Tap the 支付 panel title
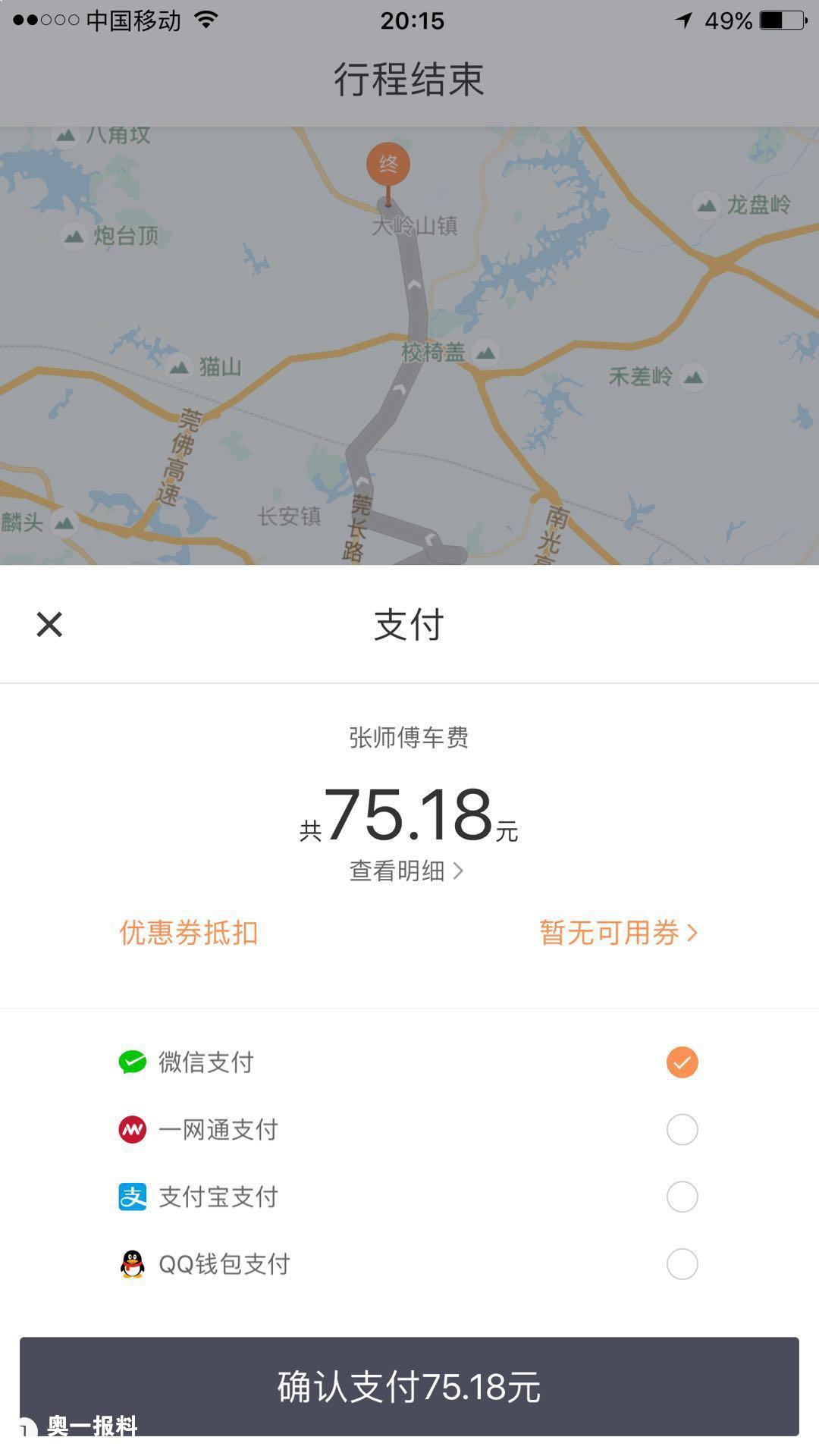 409,624
